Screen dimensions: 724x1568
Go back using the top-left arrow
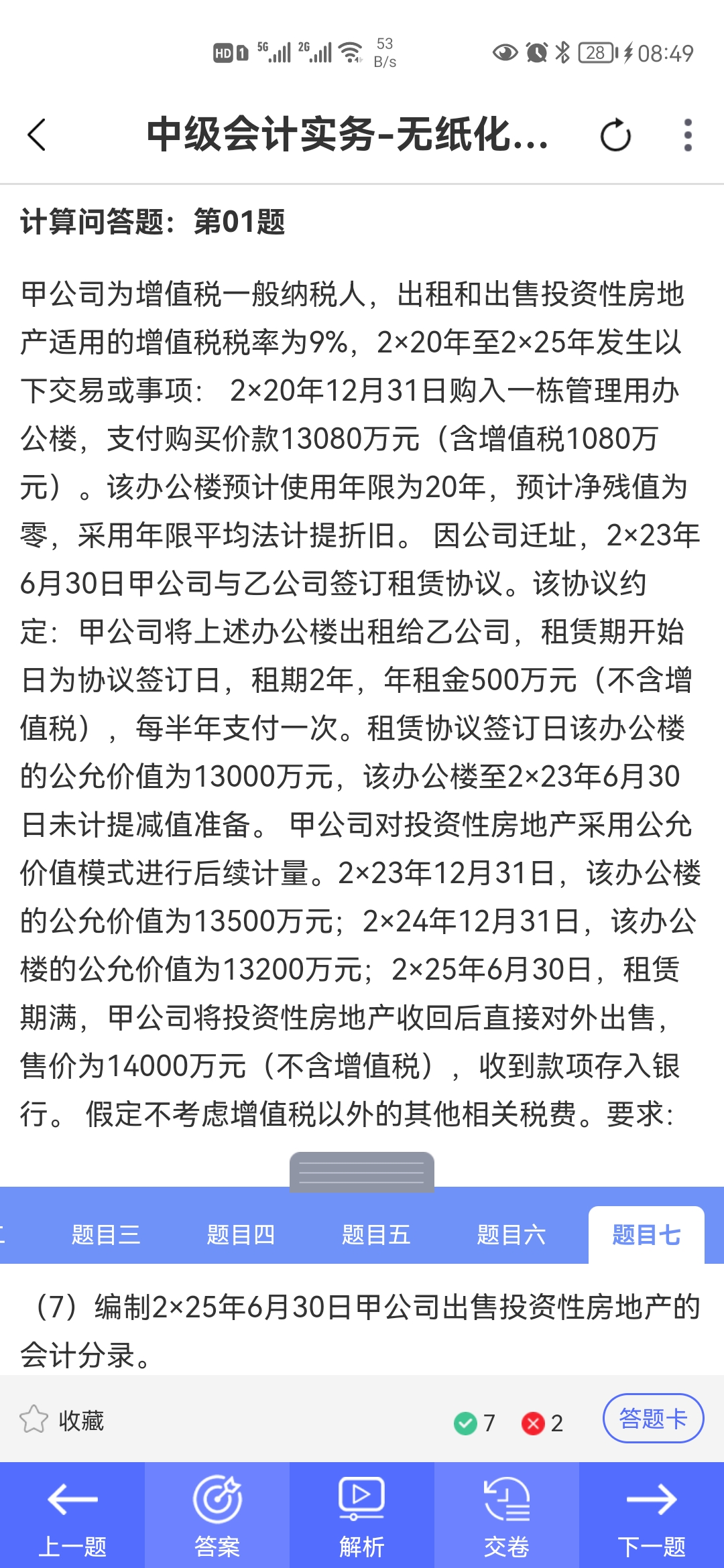(37, 135)
